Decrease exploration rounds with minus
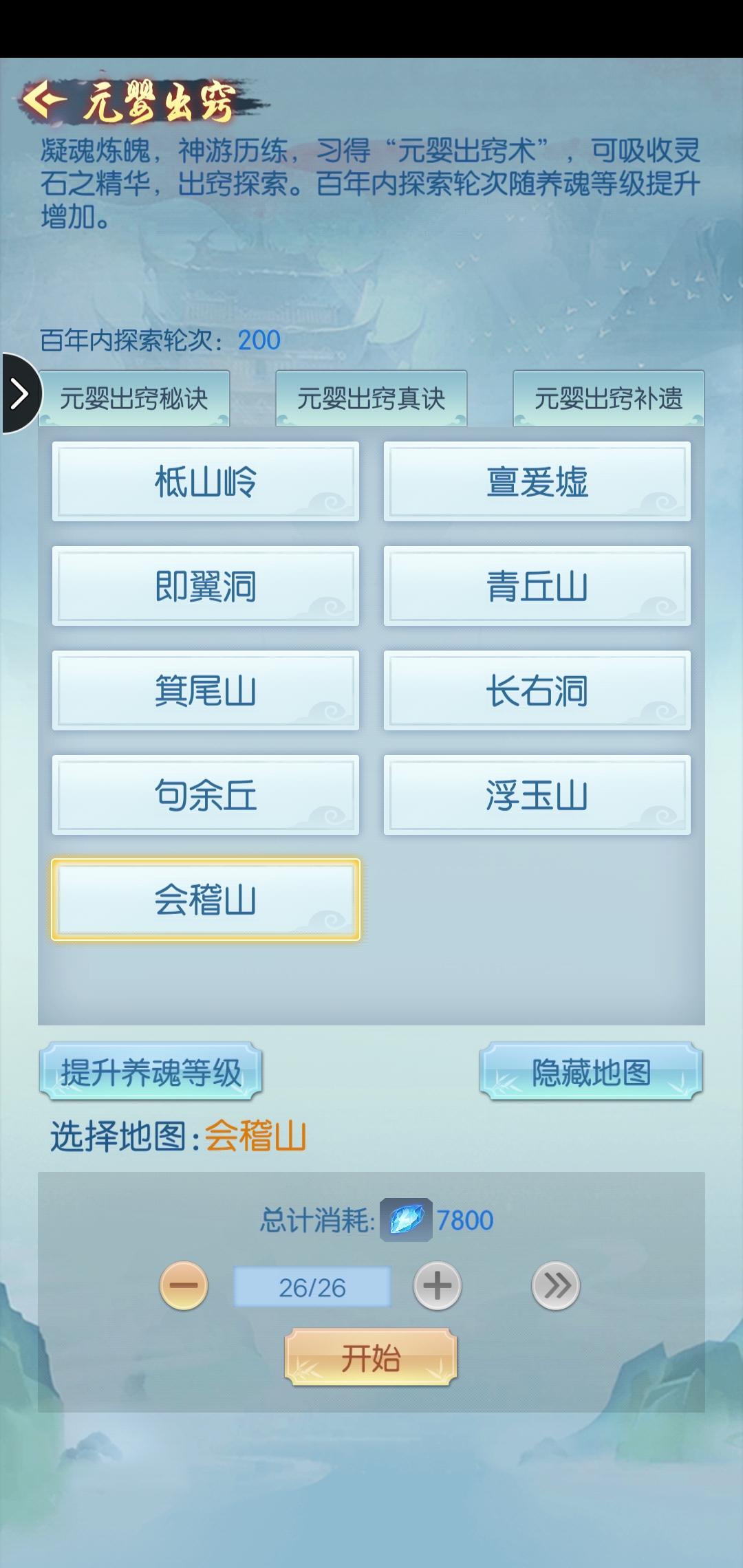Screen dimensions: 743x1568 pos(184,1285)
